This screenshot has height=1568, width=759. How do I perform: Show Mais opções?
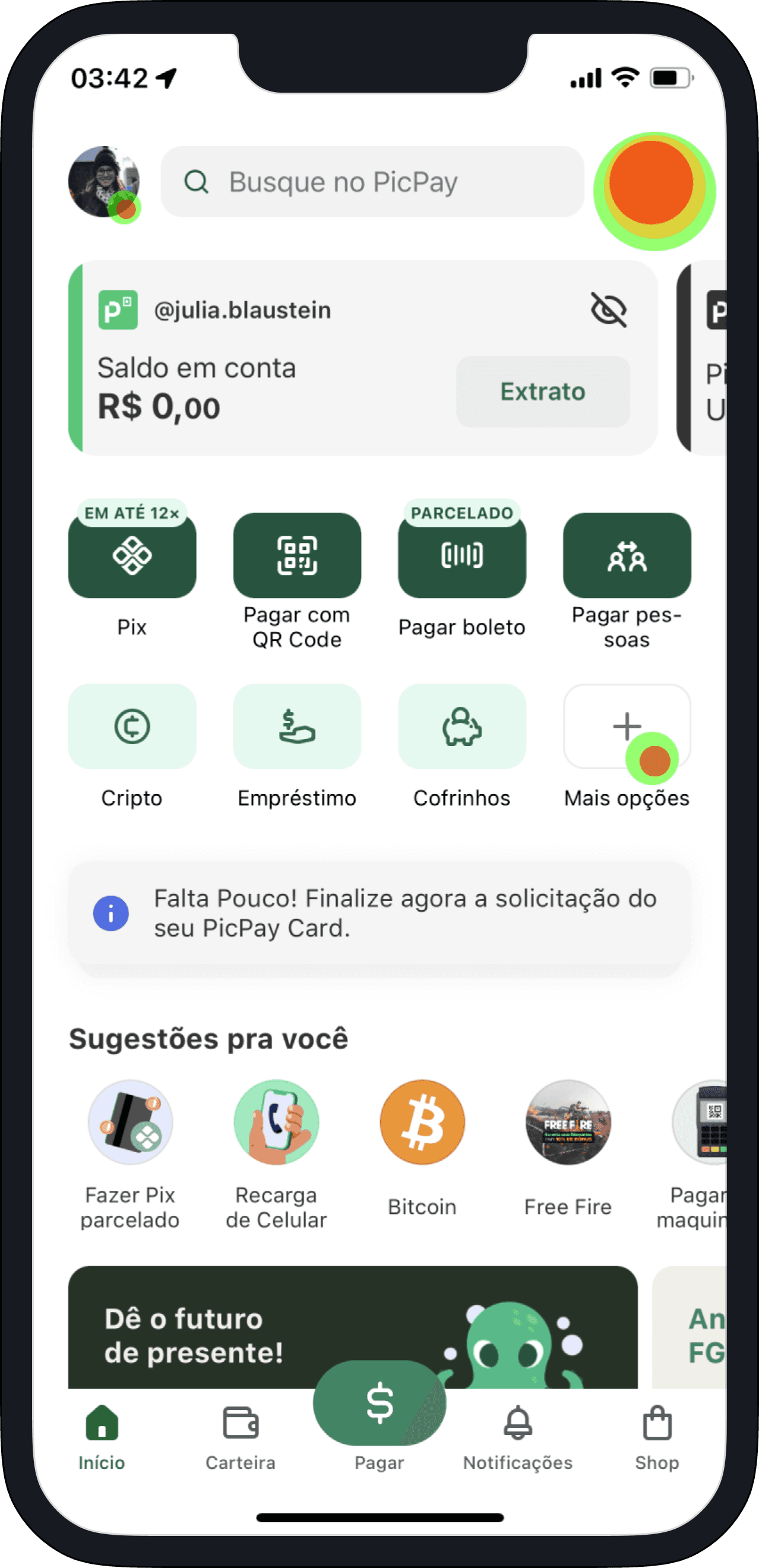point(627,726)
